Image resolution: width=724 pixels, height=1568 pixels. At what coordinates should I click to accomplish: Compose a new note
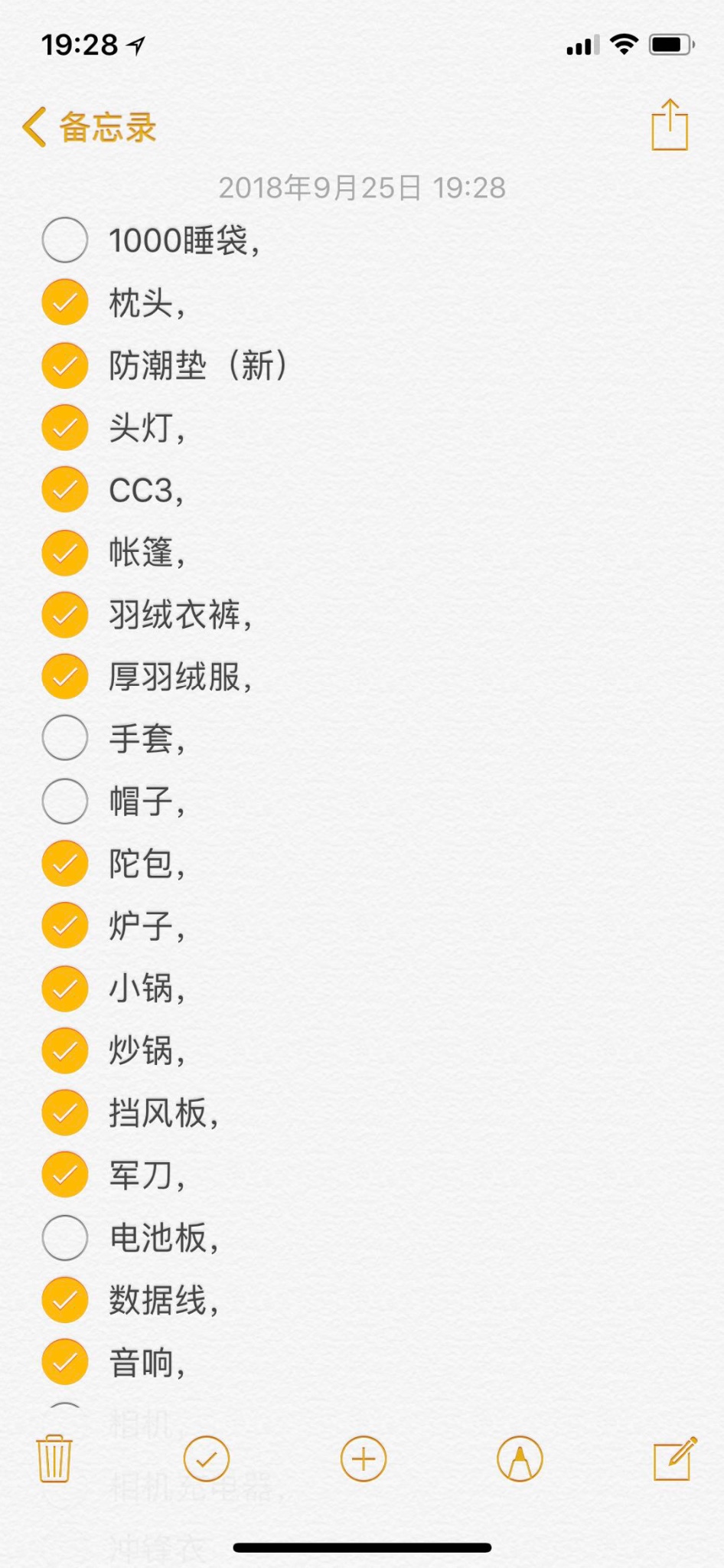pyautogui.click(x=674, y=1459)
